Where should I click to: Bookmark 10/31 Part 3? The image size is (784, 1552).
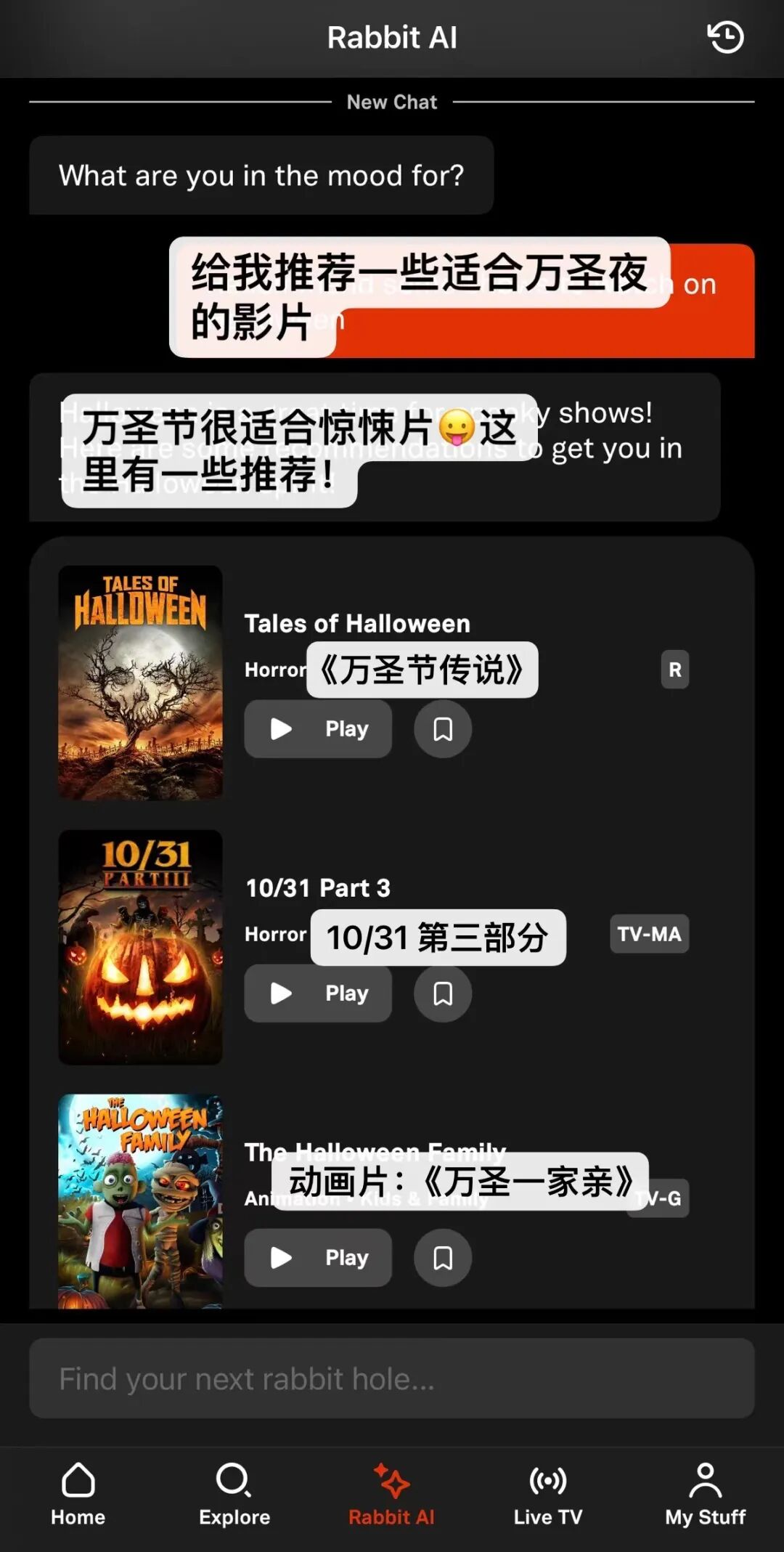click(443, 993)
